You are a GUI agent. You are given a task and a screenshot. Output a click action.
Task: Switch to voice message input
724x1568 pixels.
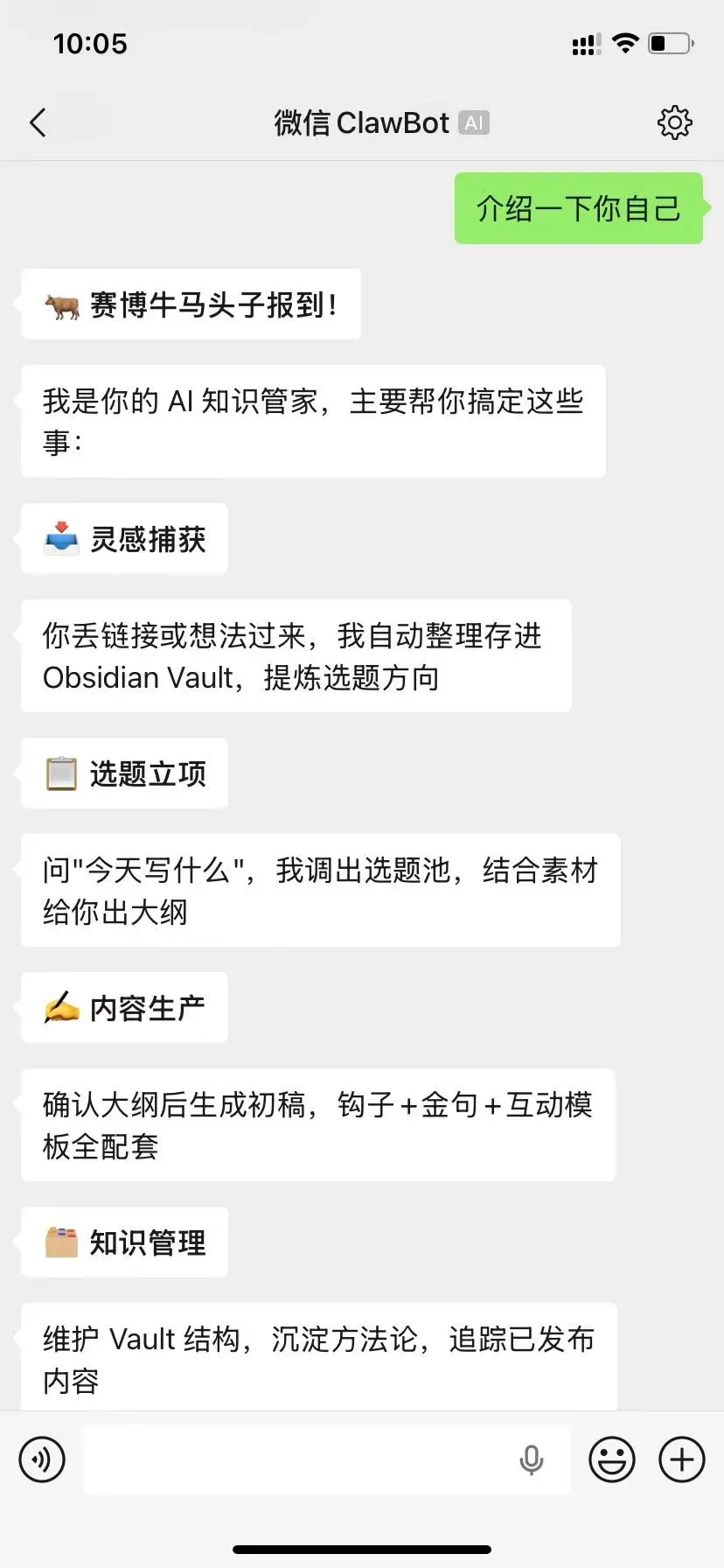coord(42,1459)
